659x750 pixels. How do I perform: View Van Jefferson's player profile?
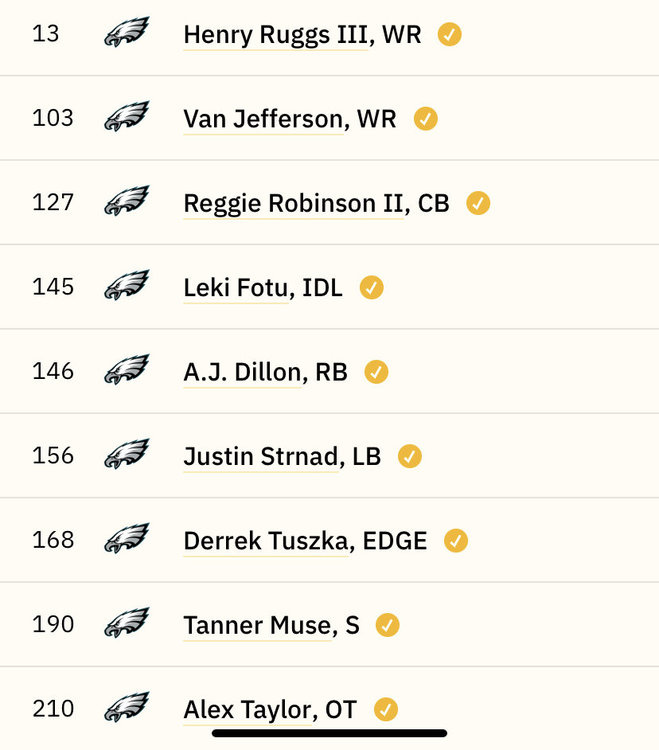[262, 119]
